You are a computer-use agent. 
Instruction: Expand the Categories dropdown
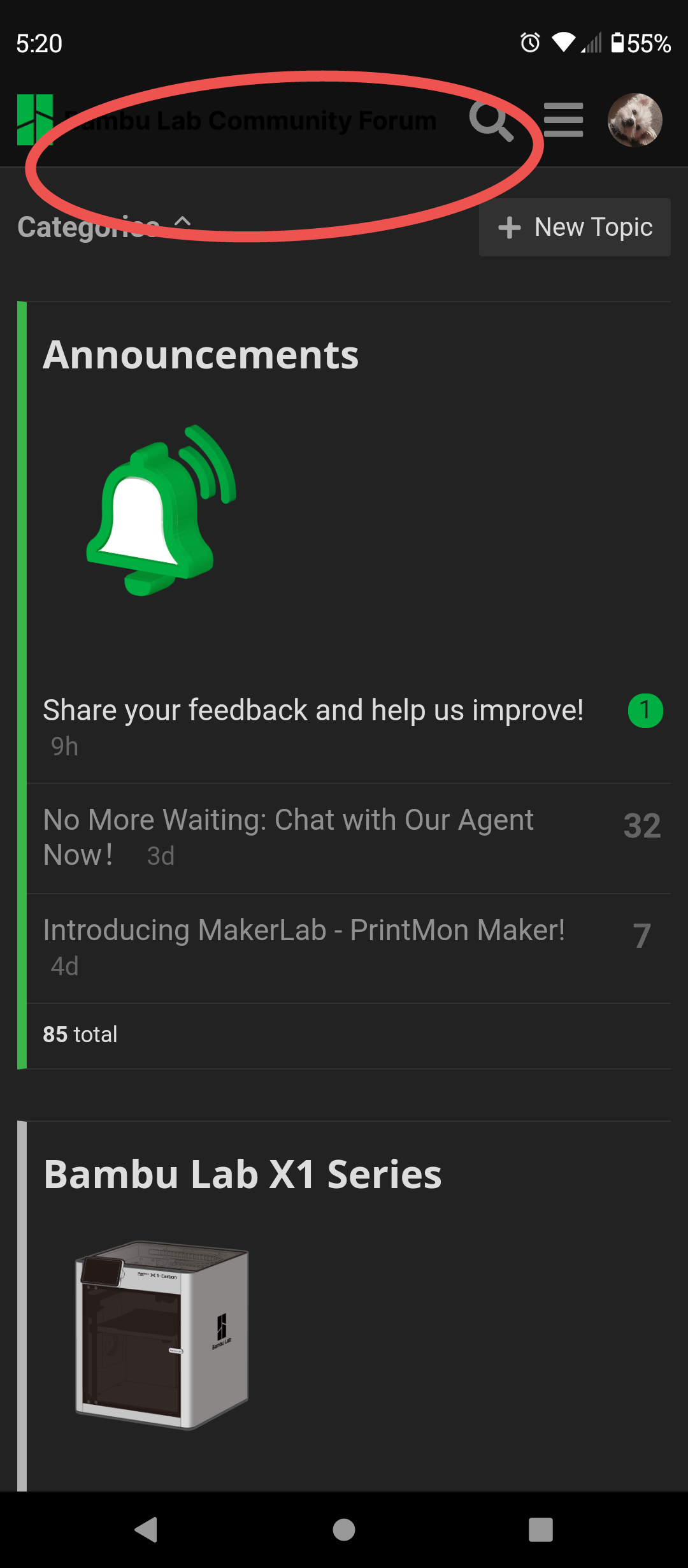click(104, 227)
